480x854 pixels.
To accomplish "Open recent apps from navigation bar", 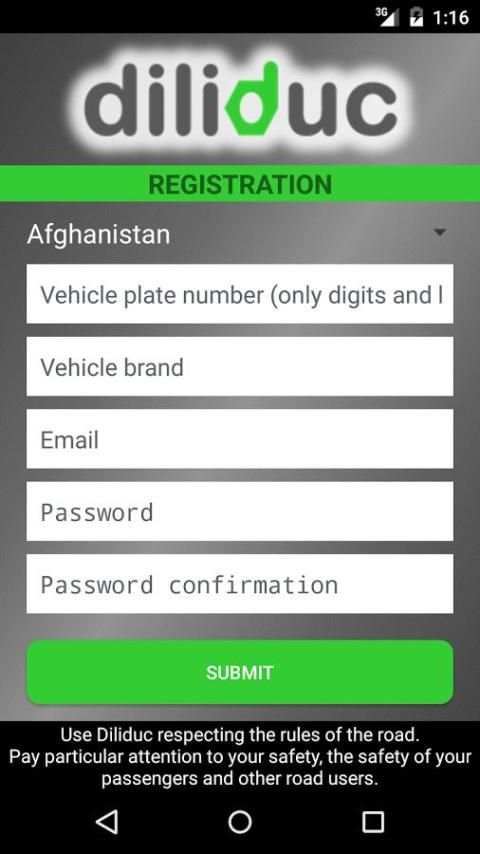I will pos(373,821).
